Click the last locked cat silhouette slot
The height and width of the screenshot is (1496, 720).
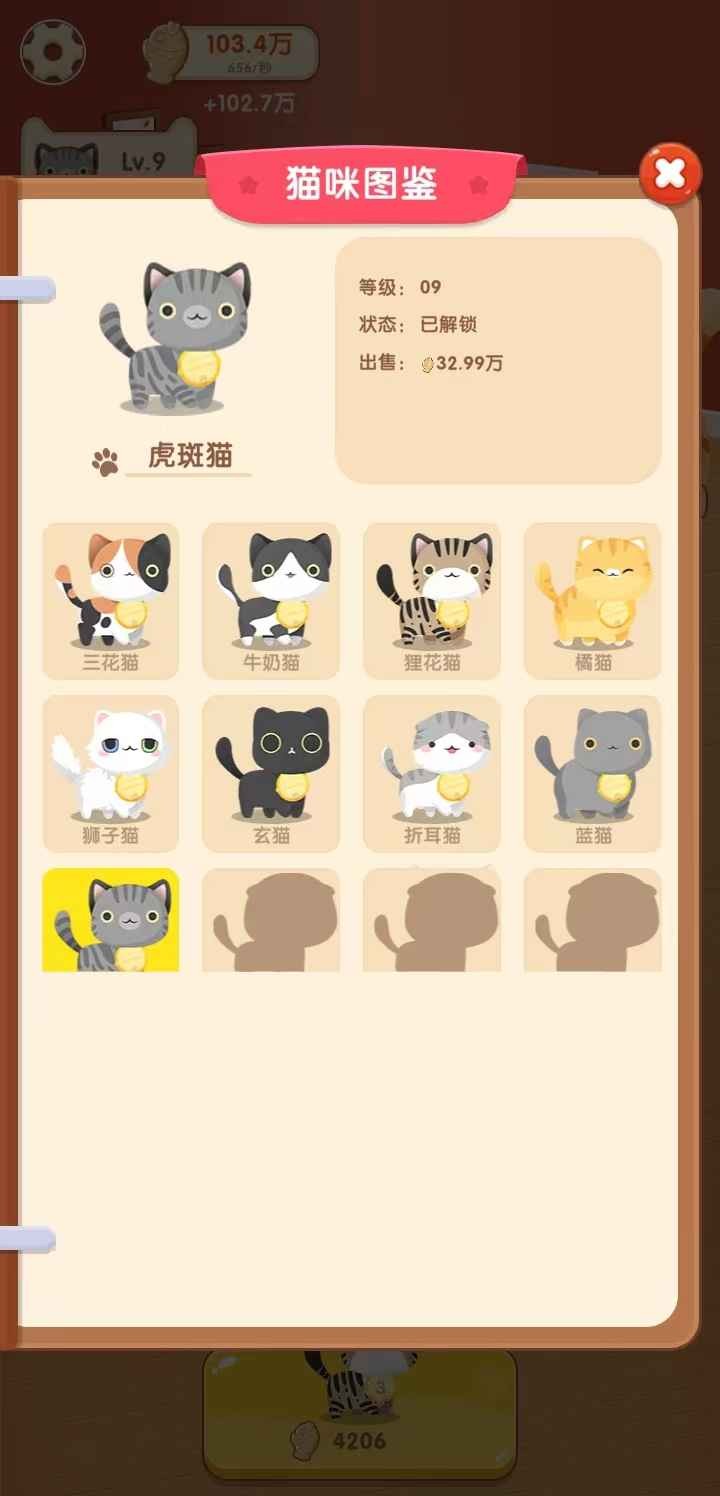[x=591, y=920]
